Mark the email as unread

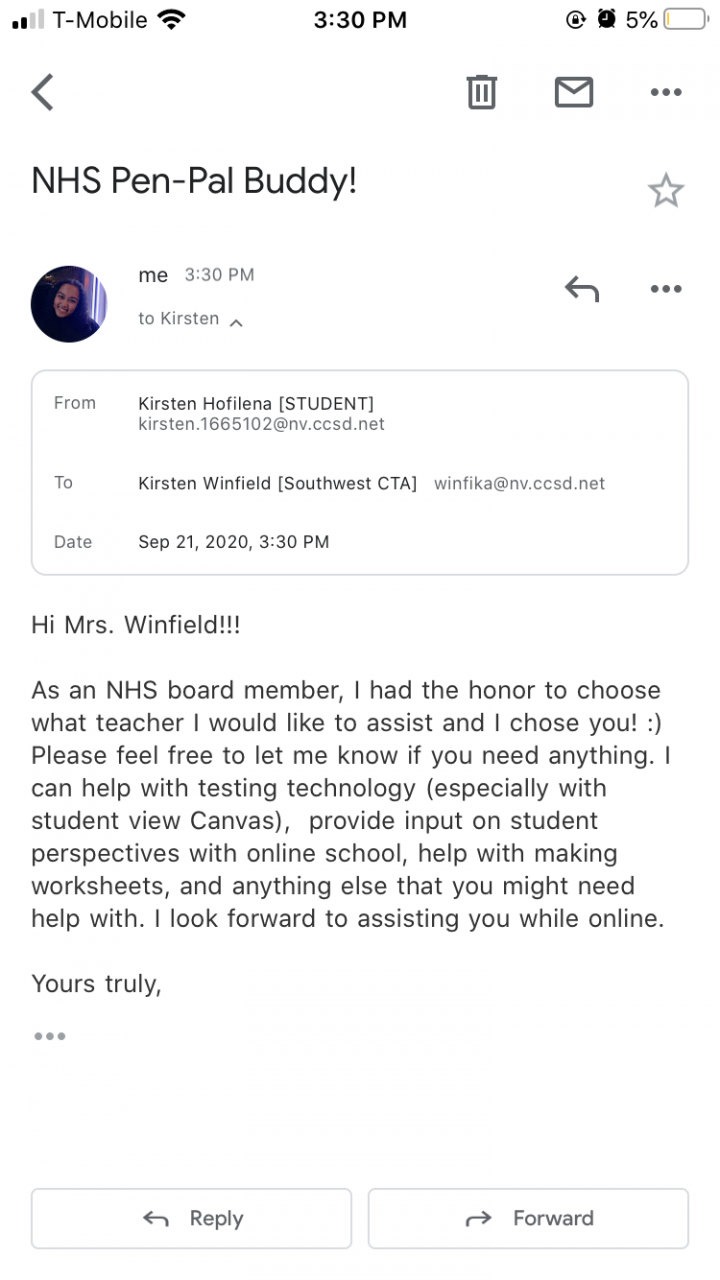pyautogui.click(x=573, y=92)
